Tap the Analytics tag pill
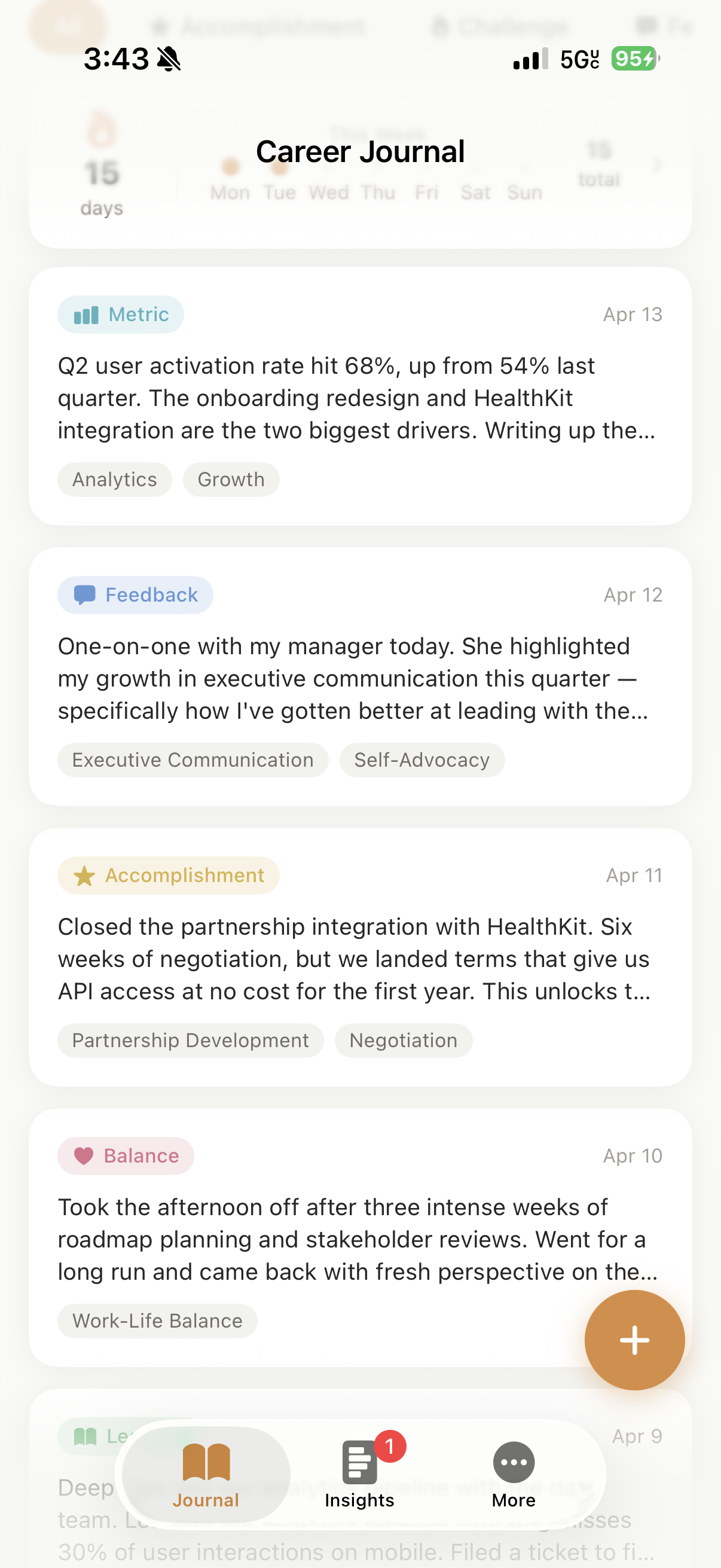721x1568 pixels. pos(114,480)
